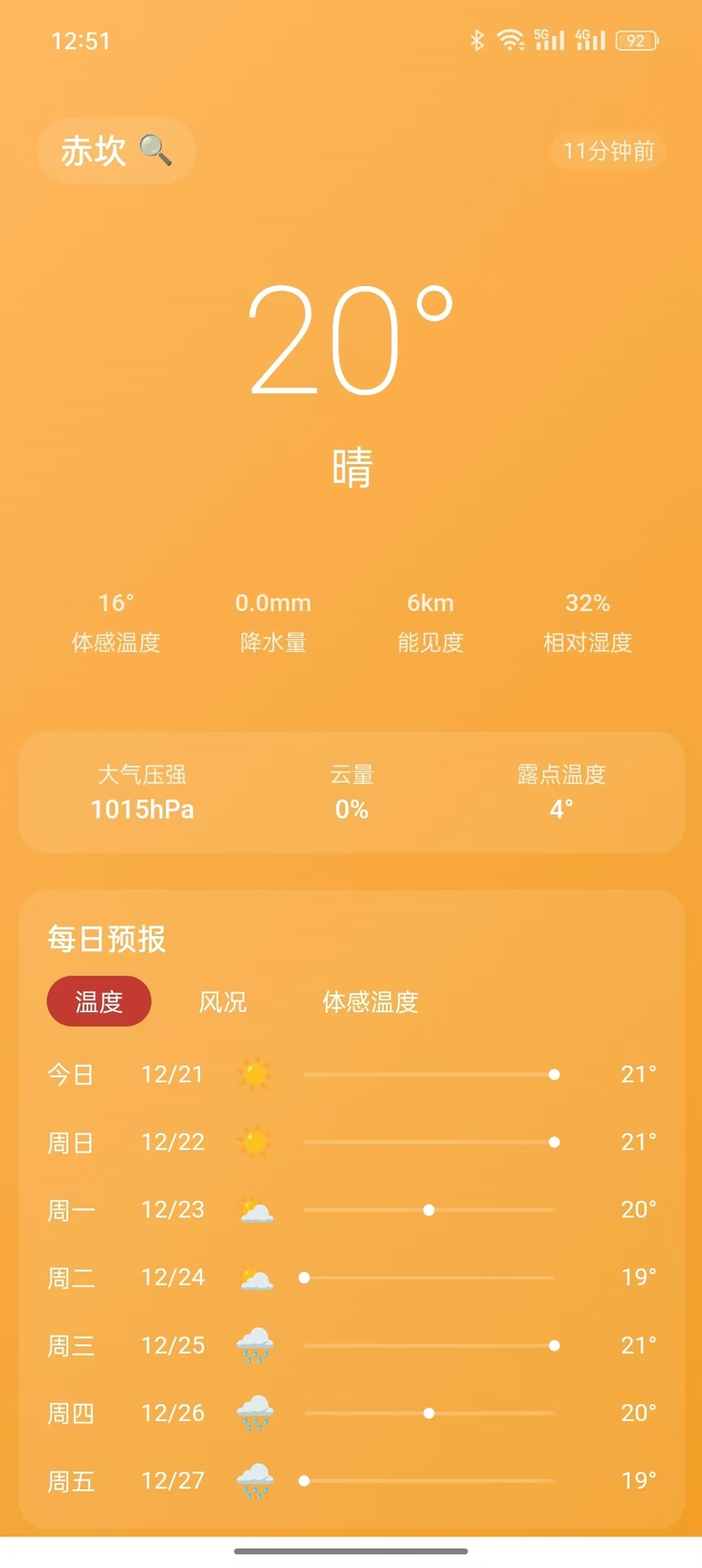Open the 赤坎 location search button
The height and width of the screenshot is (1568, 702).
(x=117, y=151)
